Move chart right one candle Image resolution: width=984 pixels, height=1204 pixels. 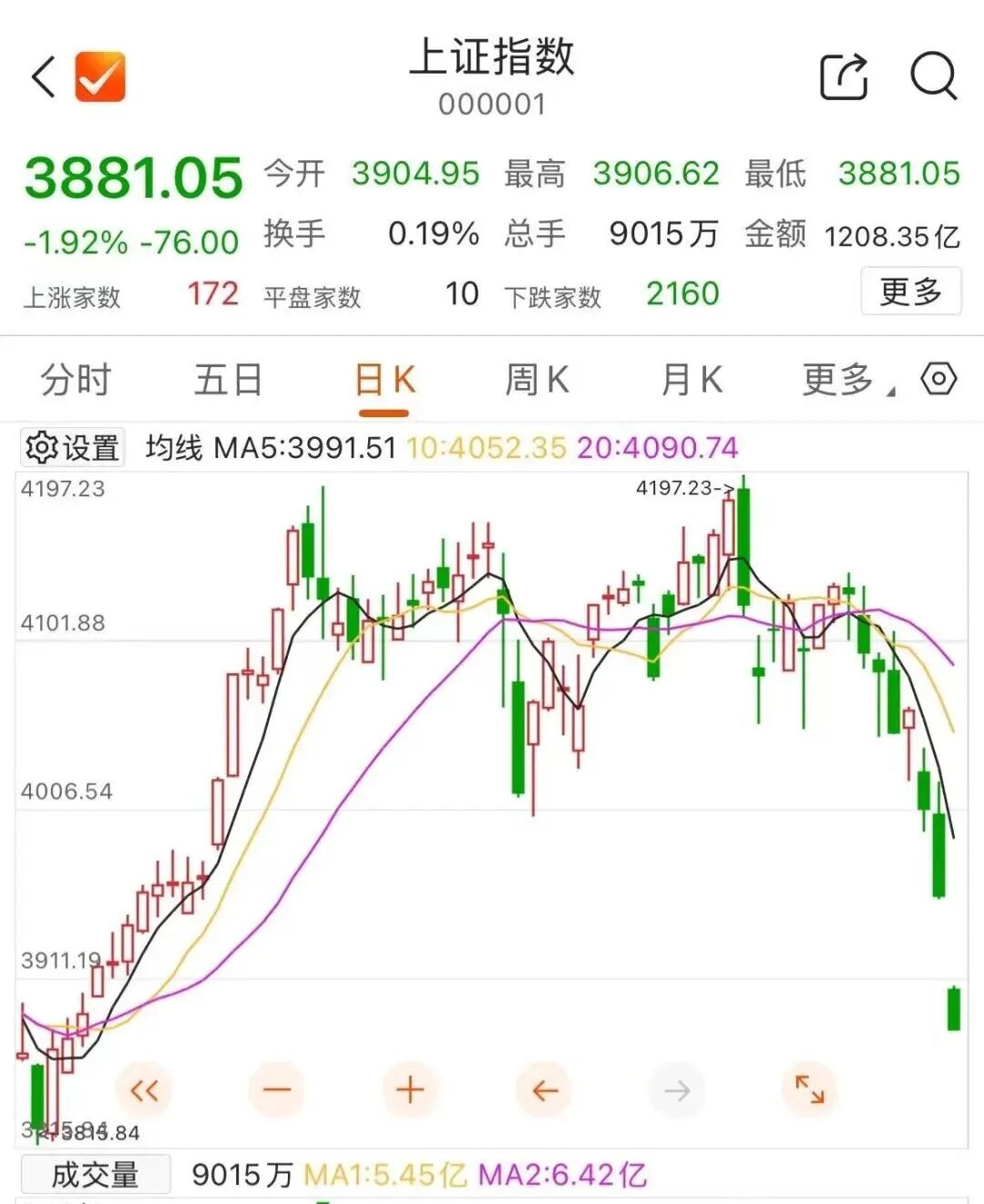(677, 1090)
